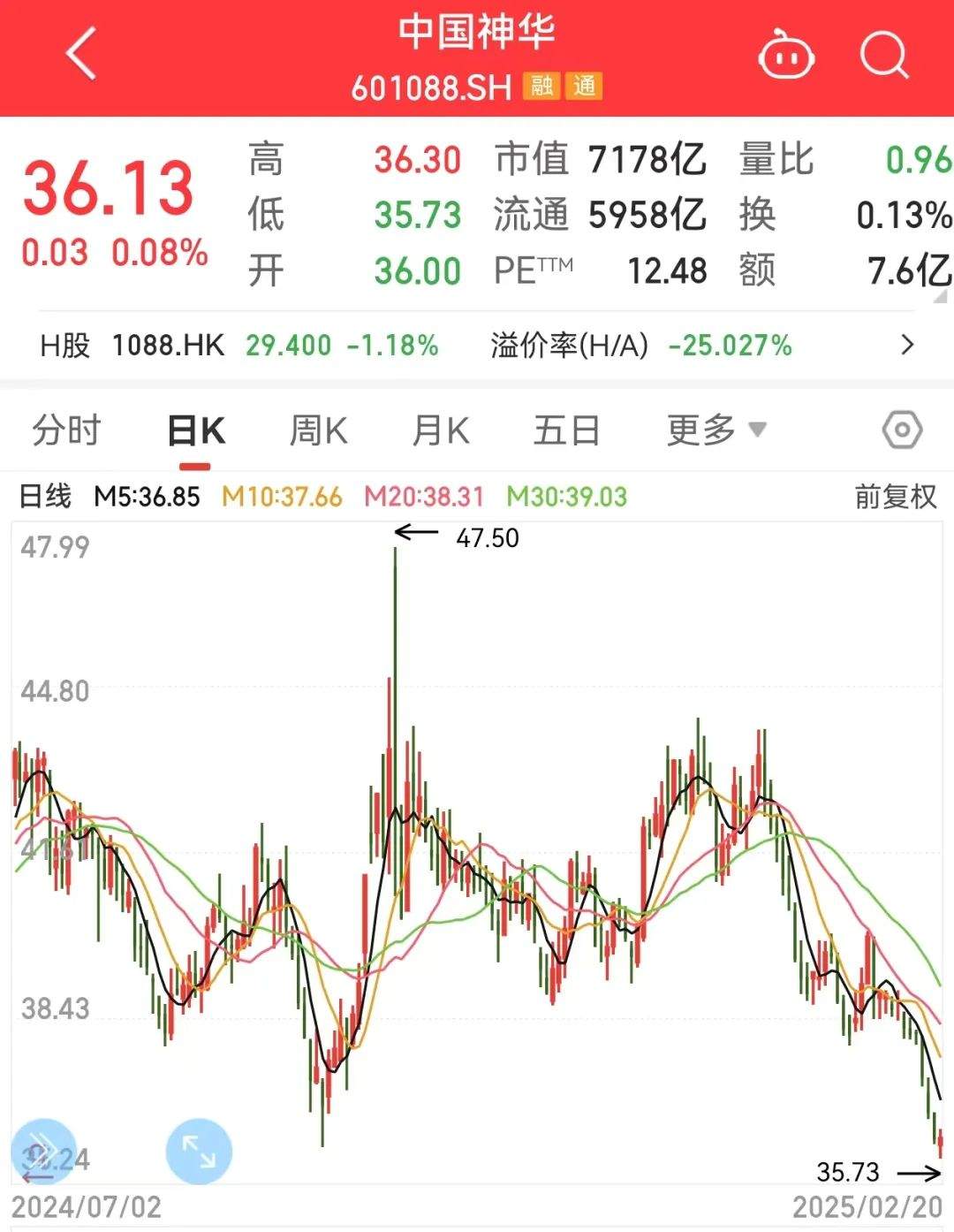Open chart settings hexagon icon
954x1232 pixels.
click(x=902, y=431)
